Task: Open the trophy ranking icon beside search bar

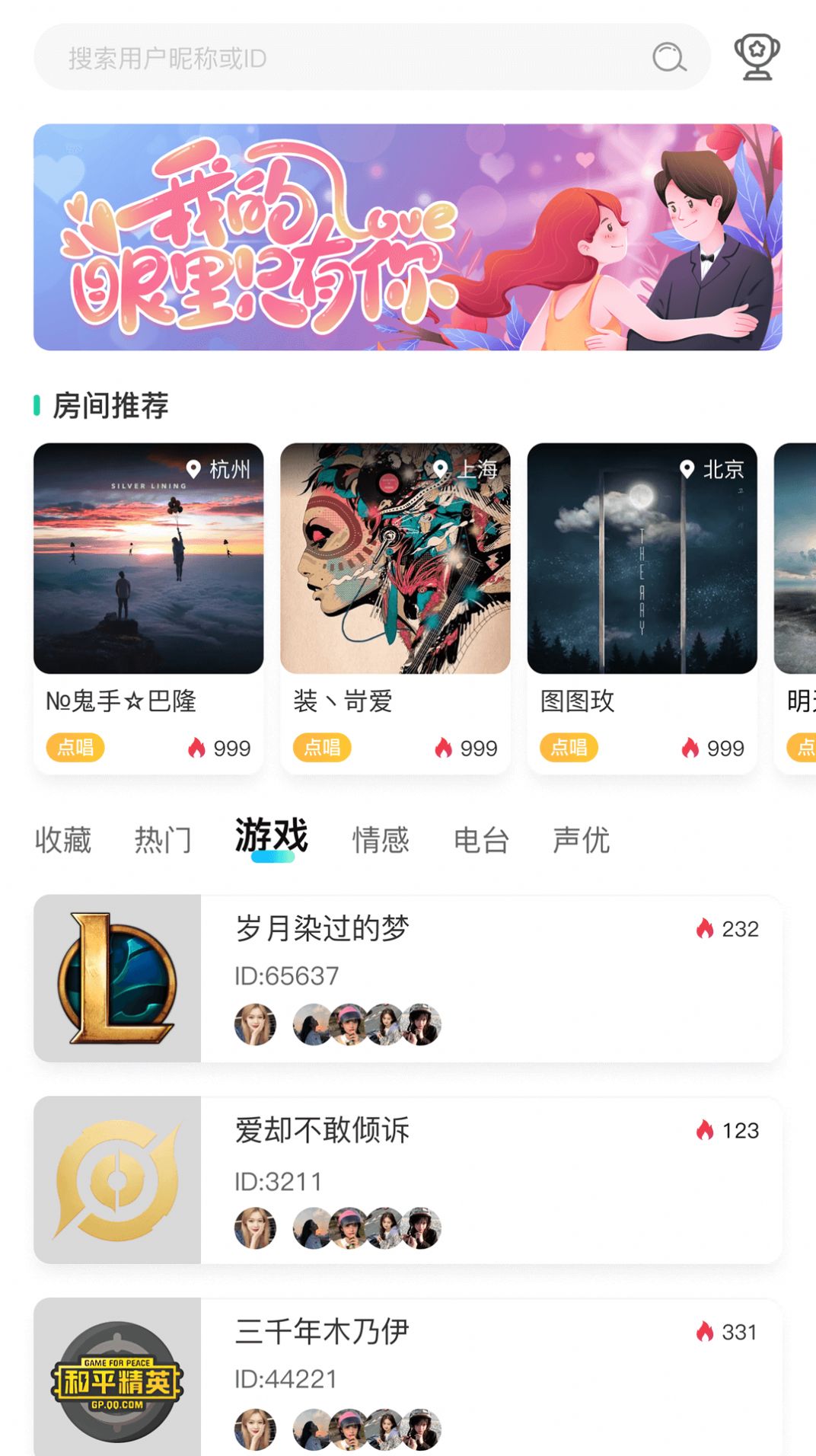Action: coord(756,56)
